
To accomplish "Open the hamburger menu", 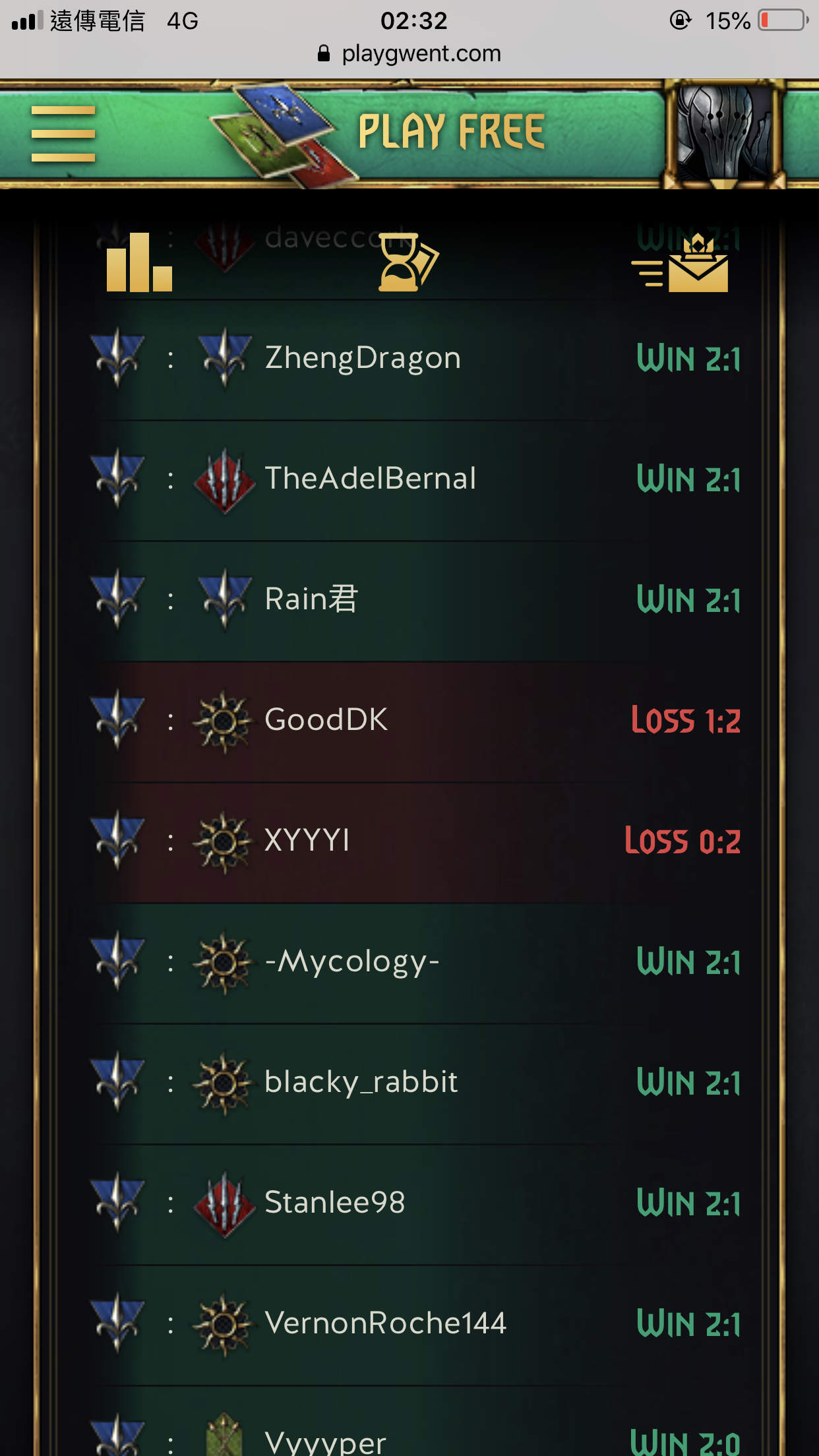I will (x=63, y=134).
